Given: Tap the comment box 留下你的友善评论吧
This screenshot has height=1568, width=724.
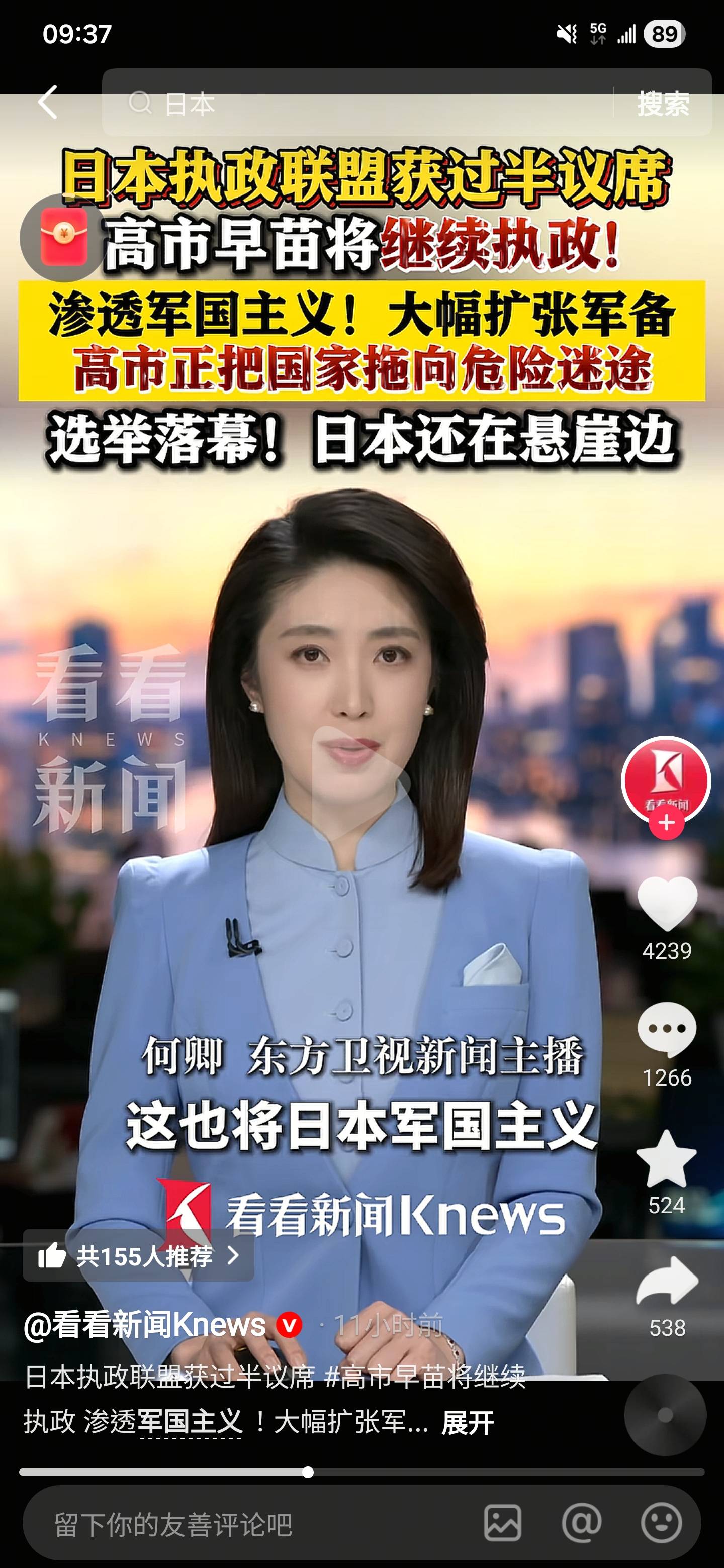Looking at the screenshot, I should 243,1524.
